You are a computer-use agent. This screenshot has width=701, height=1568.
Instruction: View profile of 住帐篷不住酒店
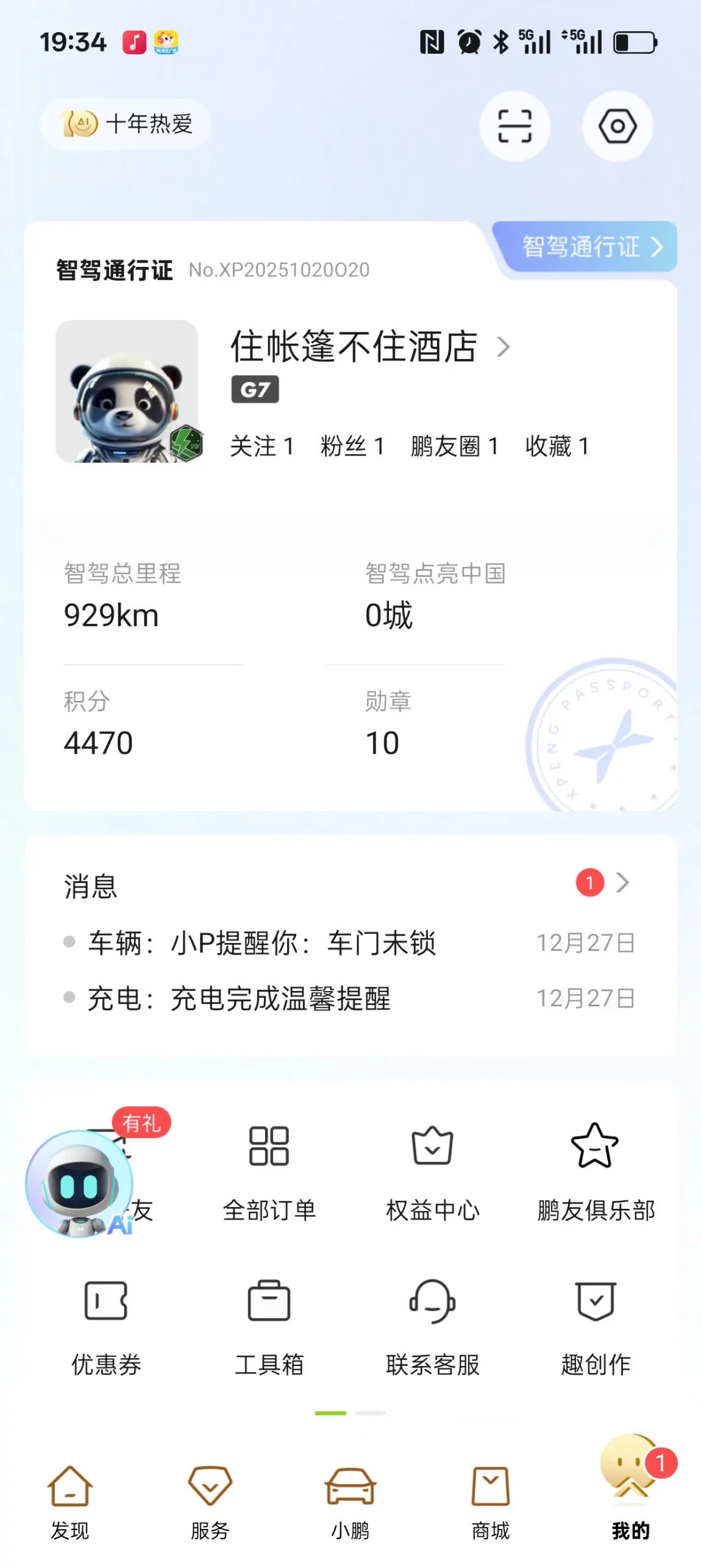(369, 347)
